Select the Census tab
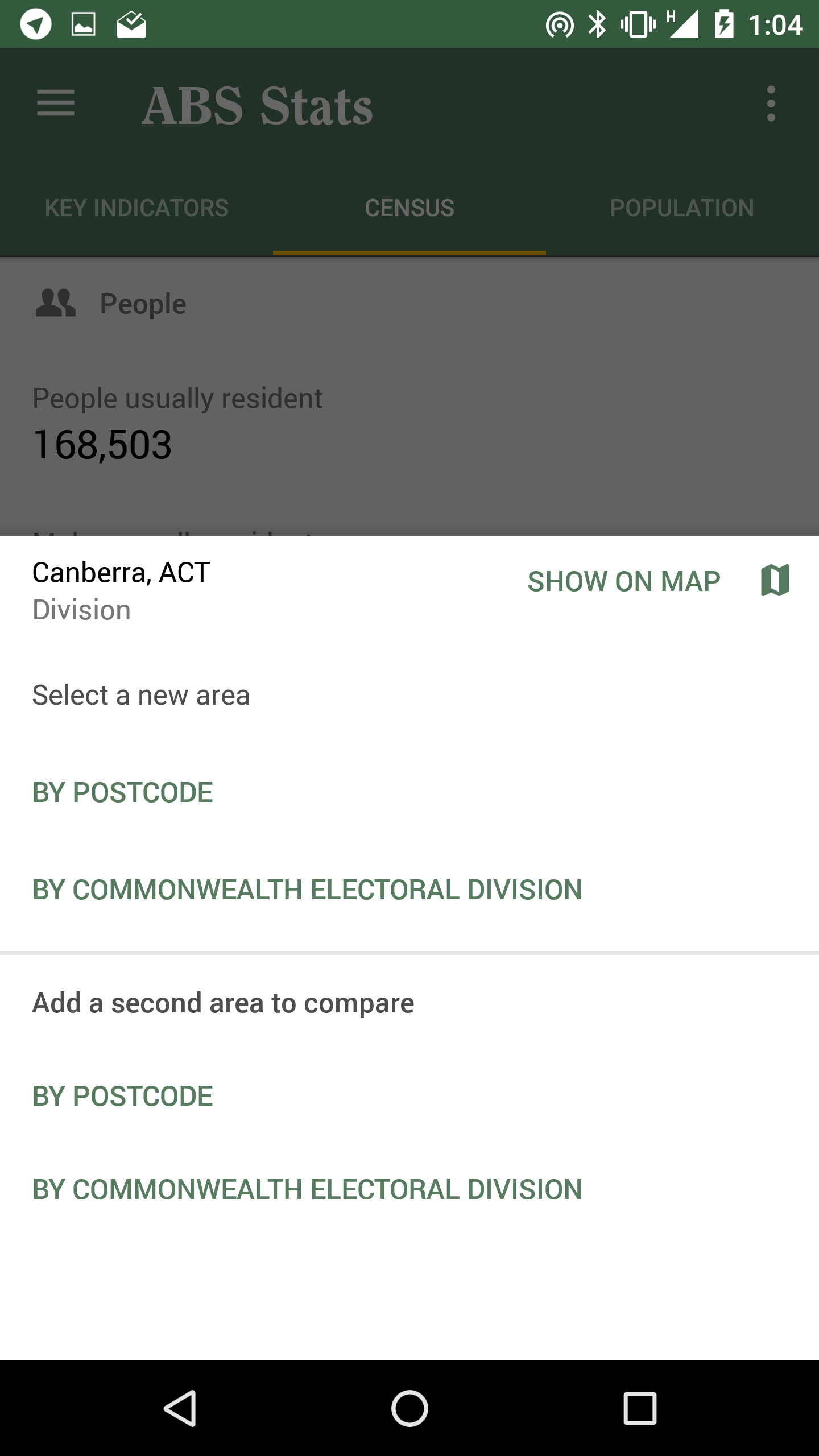The height and width of the screenshot is (1456, 819). click(409, 208)
